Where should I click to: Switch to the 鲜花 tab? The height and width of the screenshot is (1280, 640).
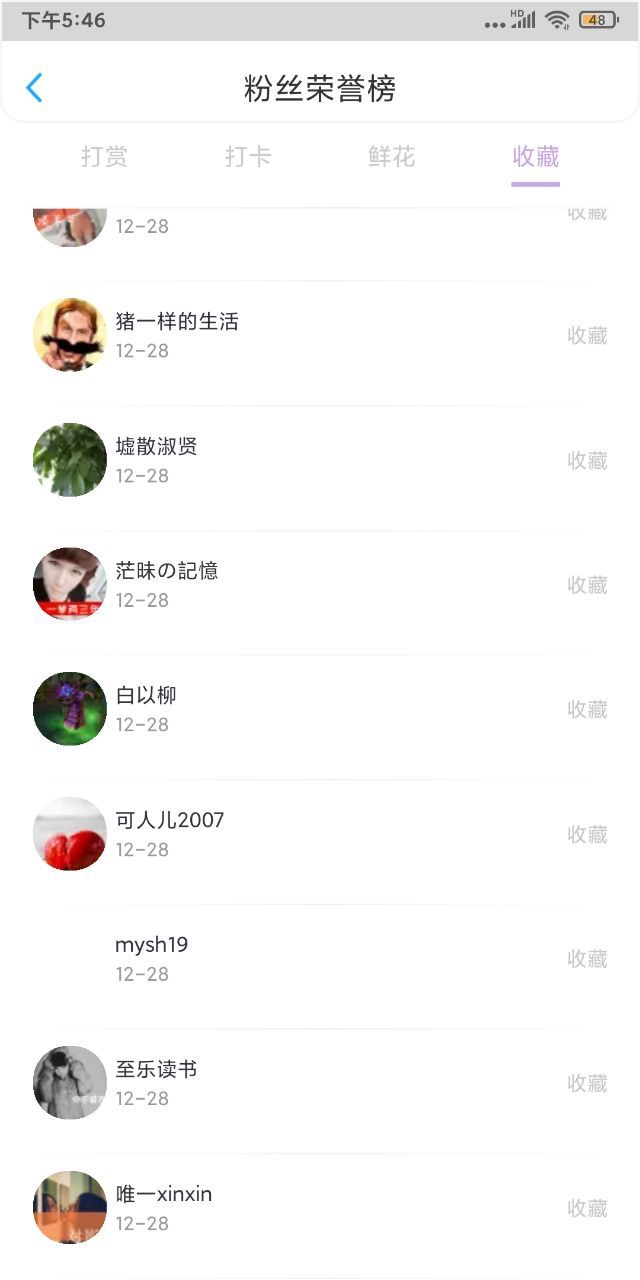coord(391,157)
